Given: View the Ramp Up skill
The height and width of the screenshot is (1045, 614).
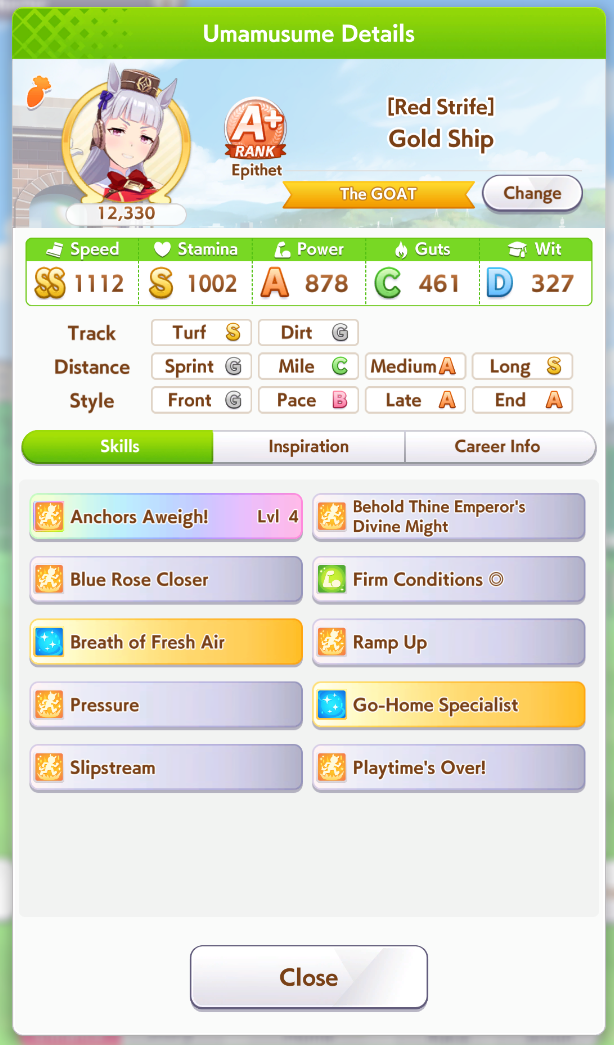Looking at the screenshot, I should 448,642.
